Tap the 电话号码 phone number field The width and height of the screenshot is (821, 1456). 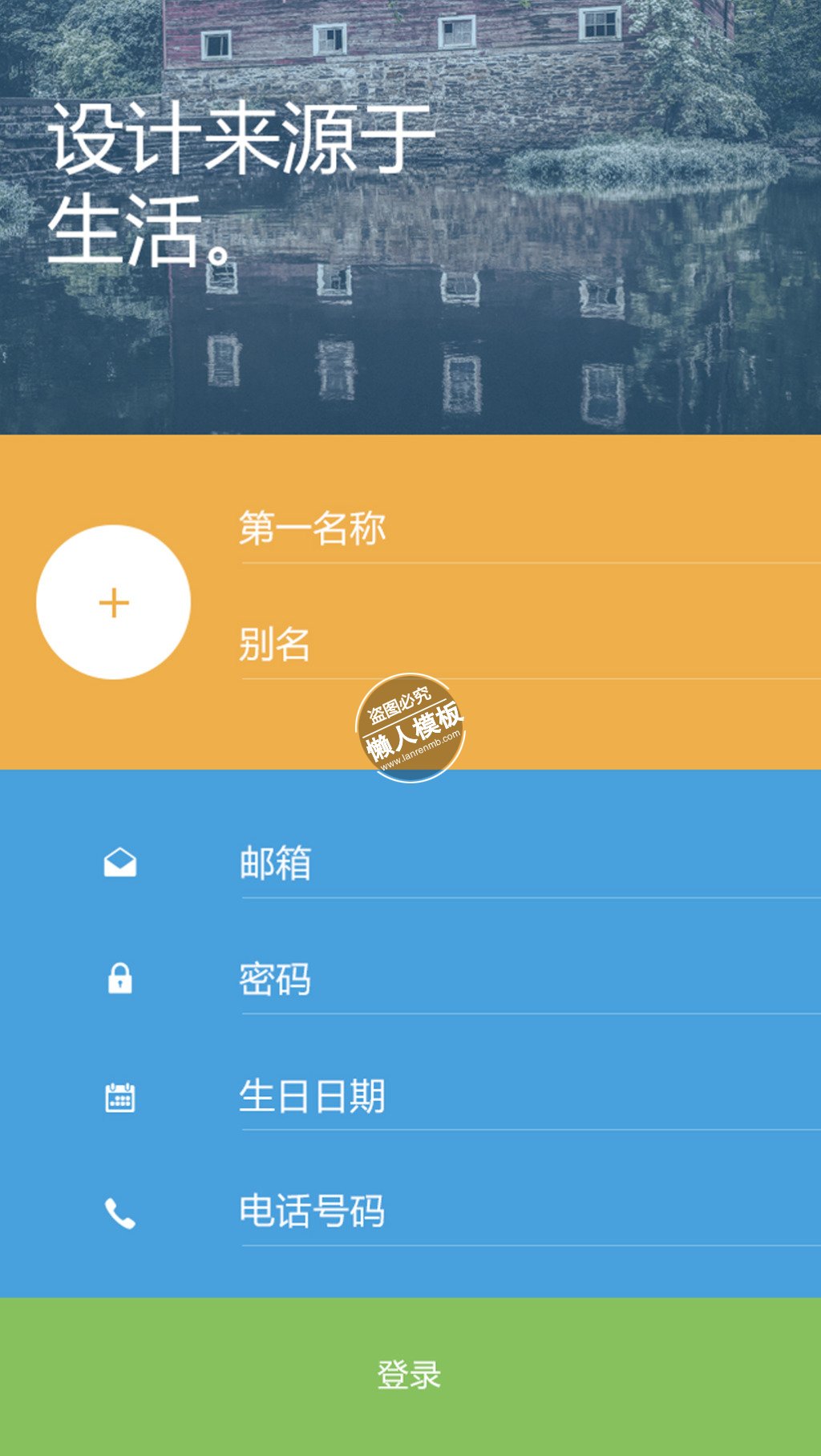coord(529,1211)
